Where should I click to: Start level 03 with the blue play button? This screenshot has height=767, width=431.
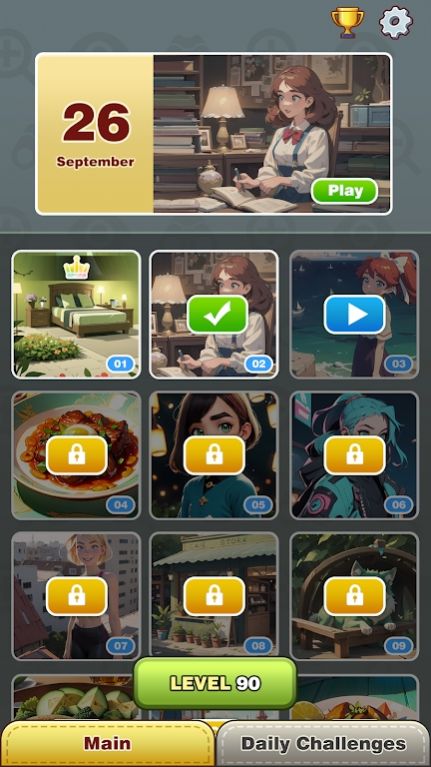tap(354, 315)
